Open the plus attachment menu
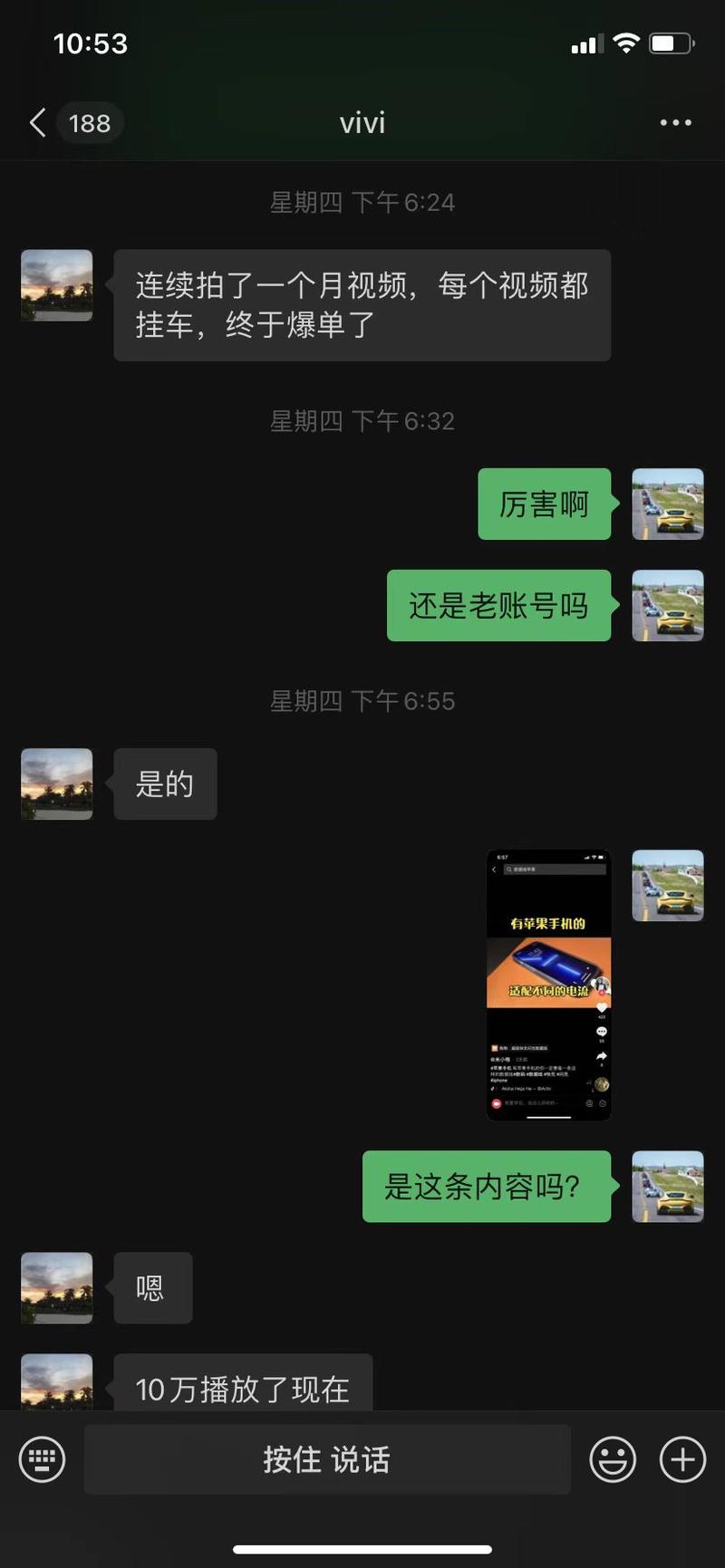The width and height of the screenshot is (725, 1568). [x=681, y=1458]
